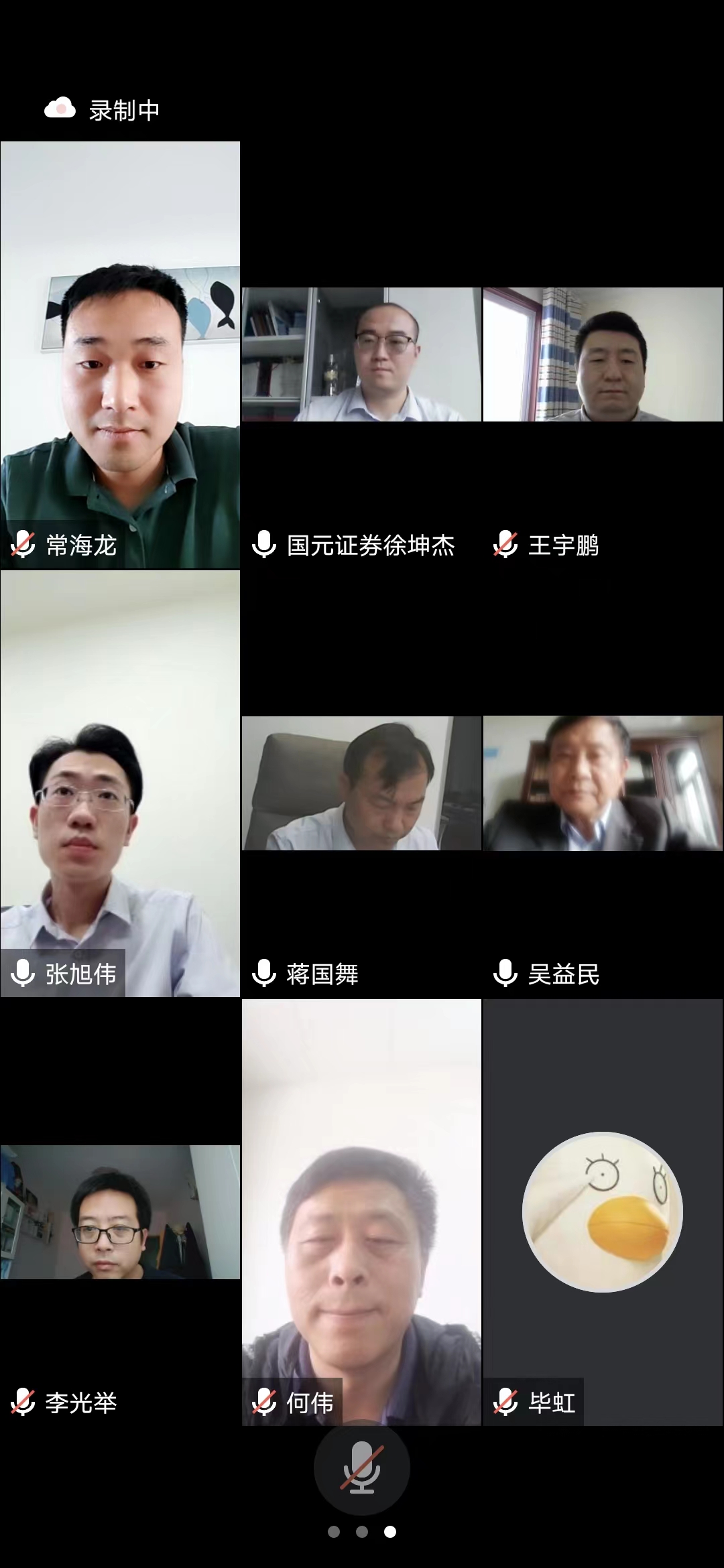Tap the video tile labelled 王宇鹏
Image resolution: width=724 pixels, height=1568 pixels.
[x=603, y=354]
